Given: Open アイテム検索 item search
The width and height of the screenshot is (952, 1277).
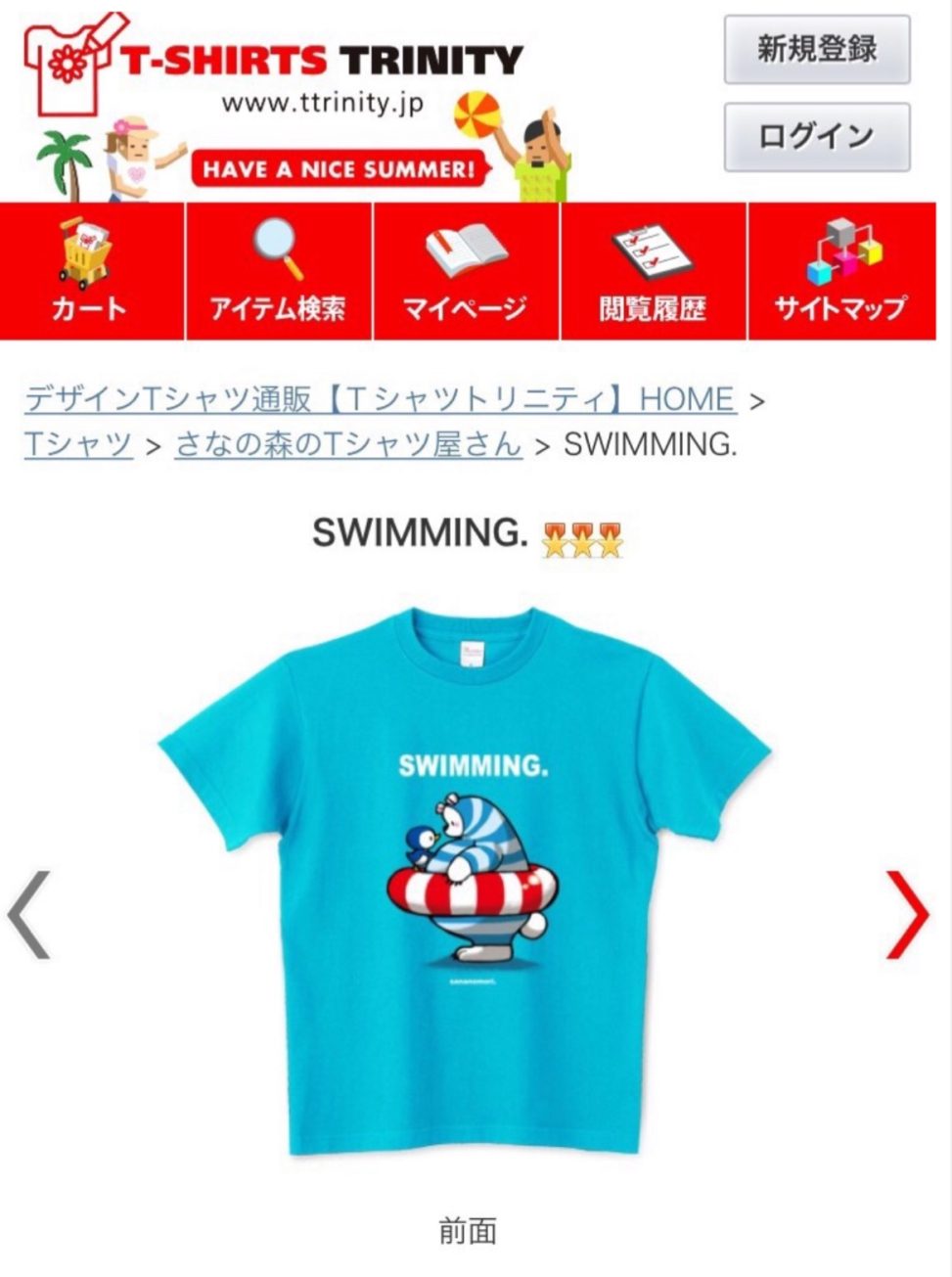Looking at the screenshot, I should pos(278,271).
